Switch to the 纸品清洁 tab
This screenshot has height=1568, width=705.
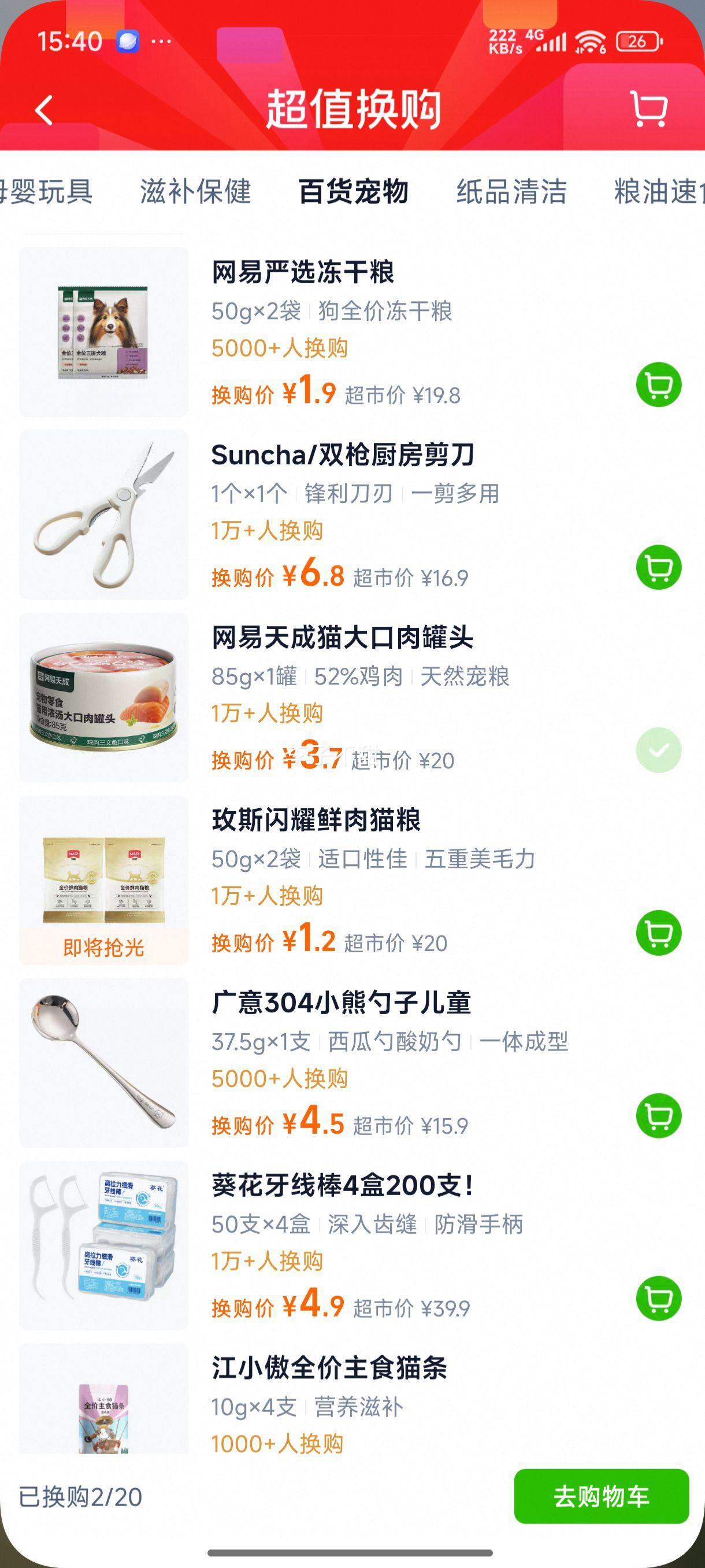pyautogui.click(x=511, y=192)
